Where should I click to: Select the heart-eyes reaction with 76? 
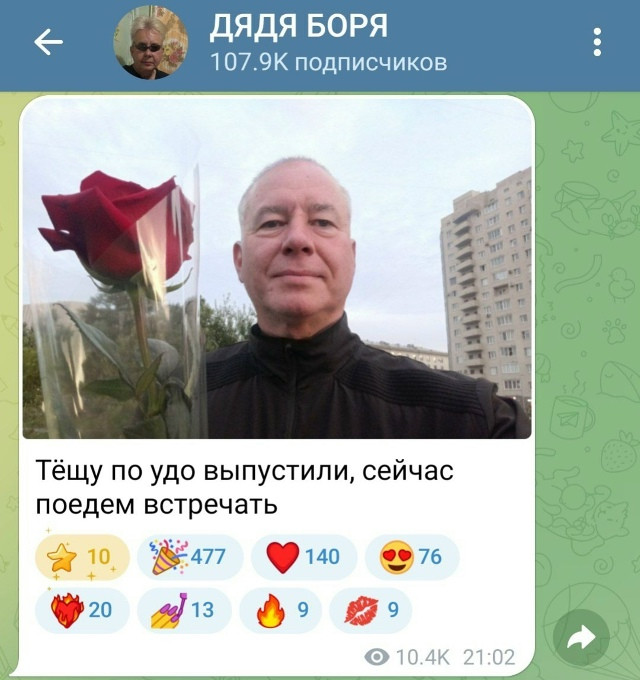[x=411, y=557]
